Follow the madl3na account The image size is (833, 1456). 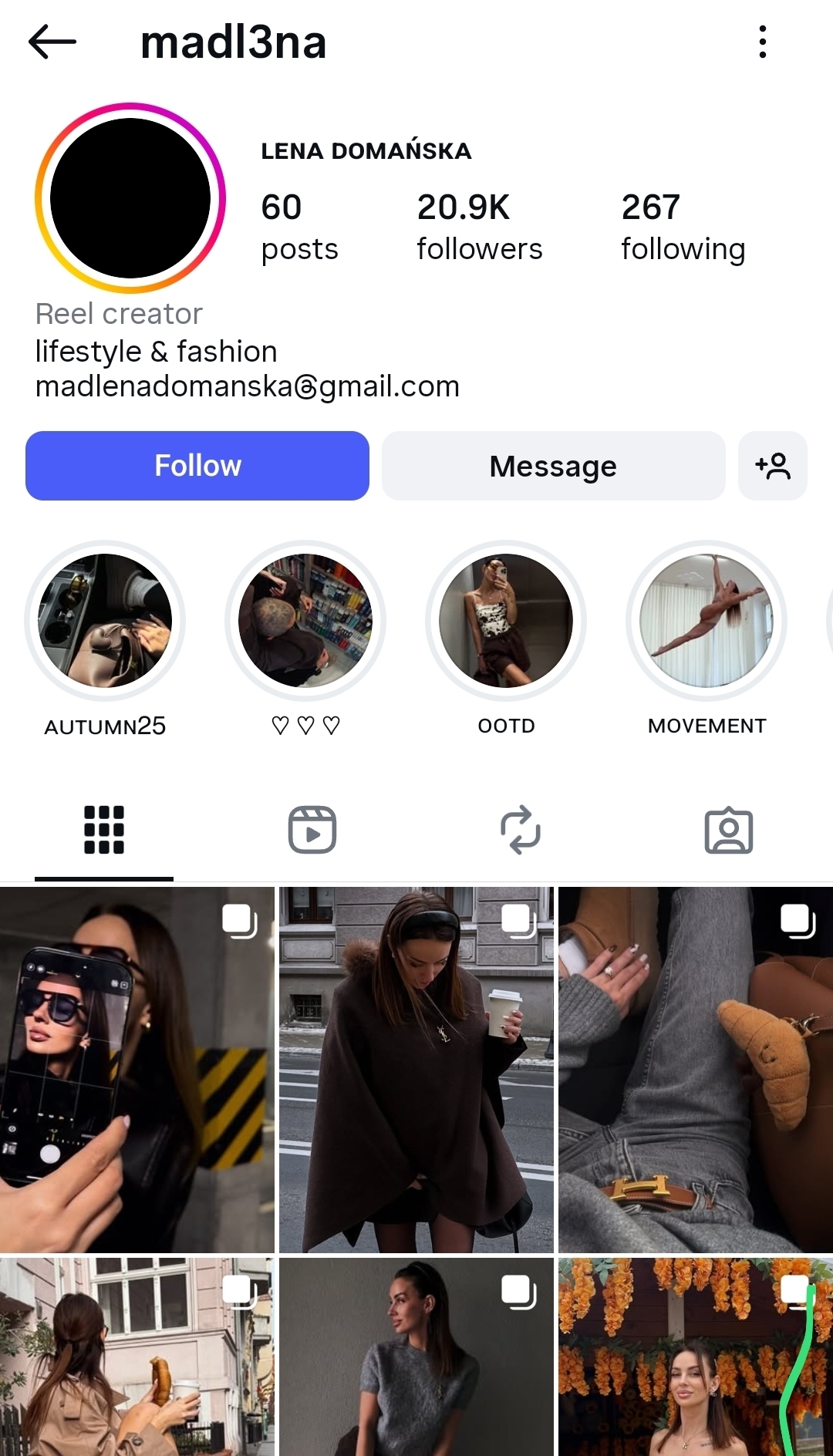click(x=197, y=466)
